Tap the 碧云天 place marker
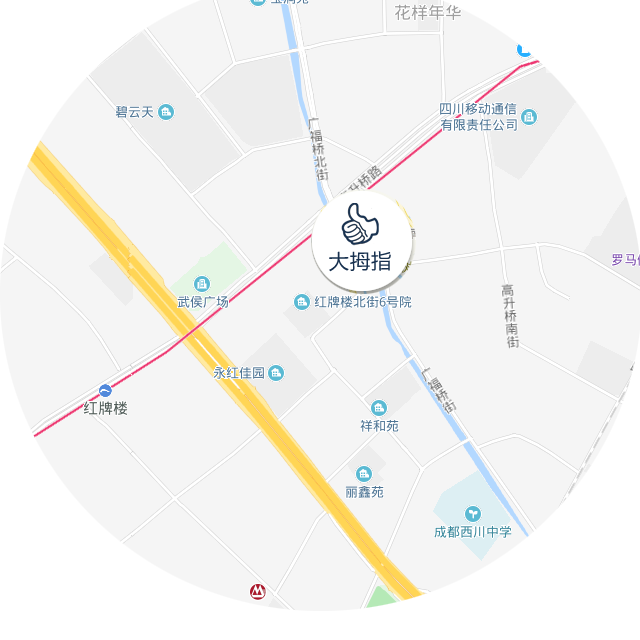The width and height of the screenshot is (640, 640). (x=166, y=112)
